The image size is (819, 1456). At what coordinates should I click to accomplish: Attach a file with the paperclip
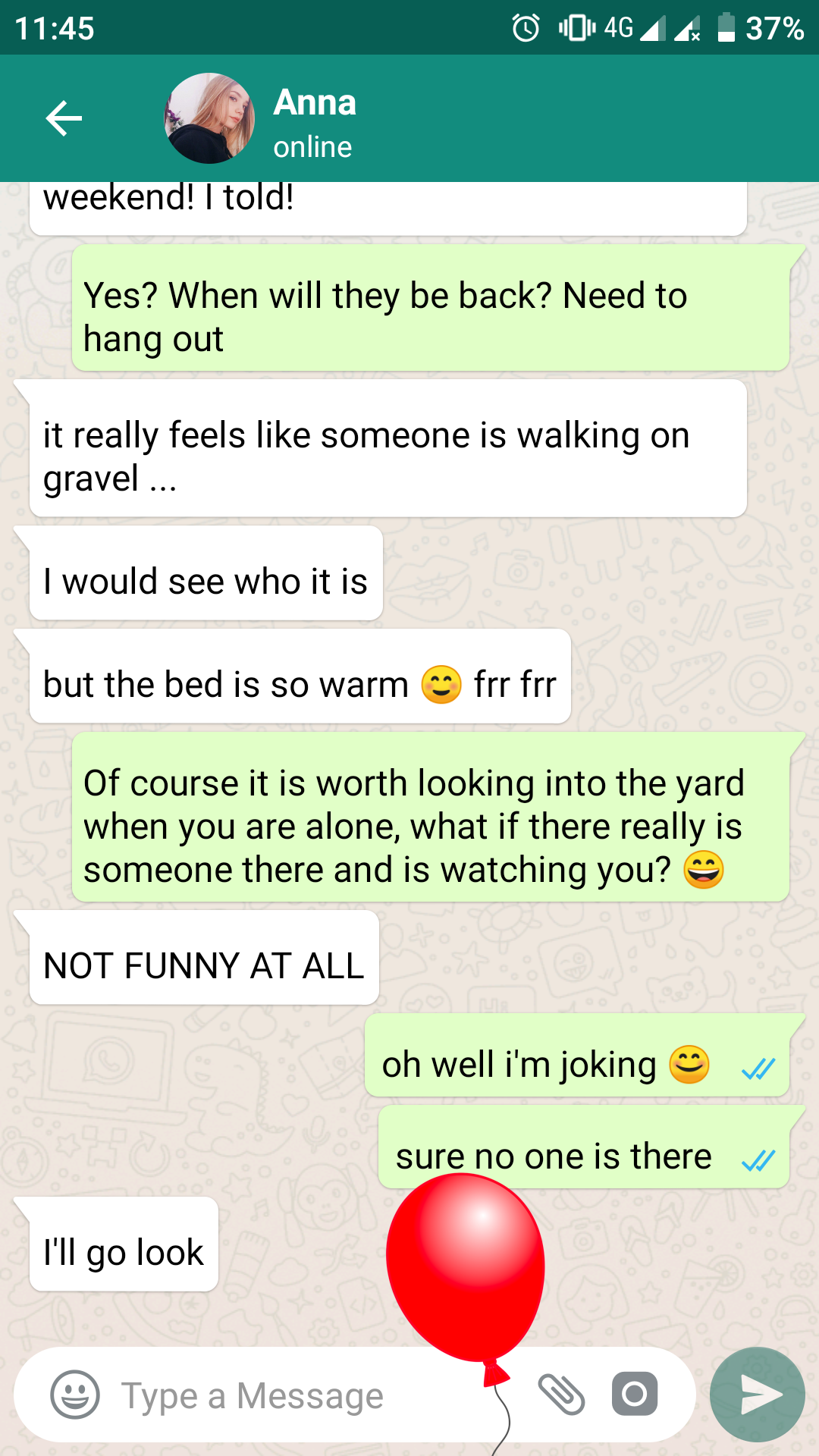561,1395
